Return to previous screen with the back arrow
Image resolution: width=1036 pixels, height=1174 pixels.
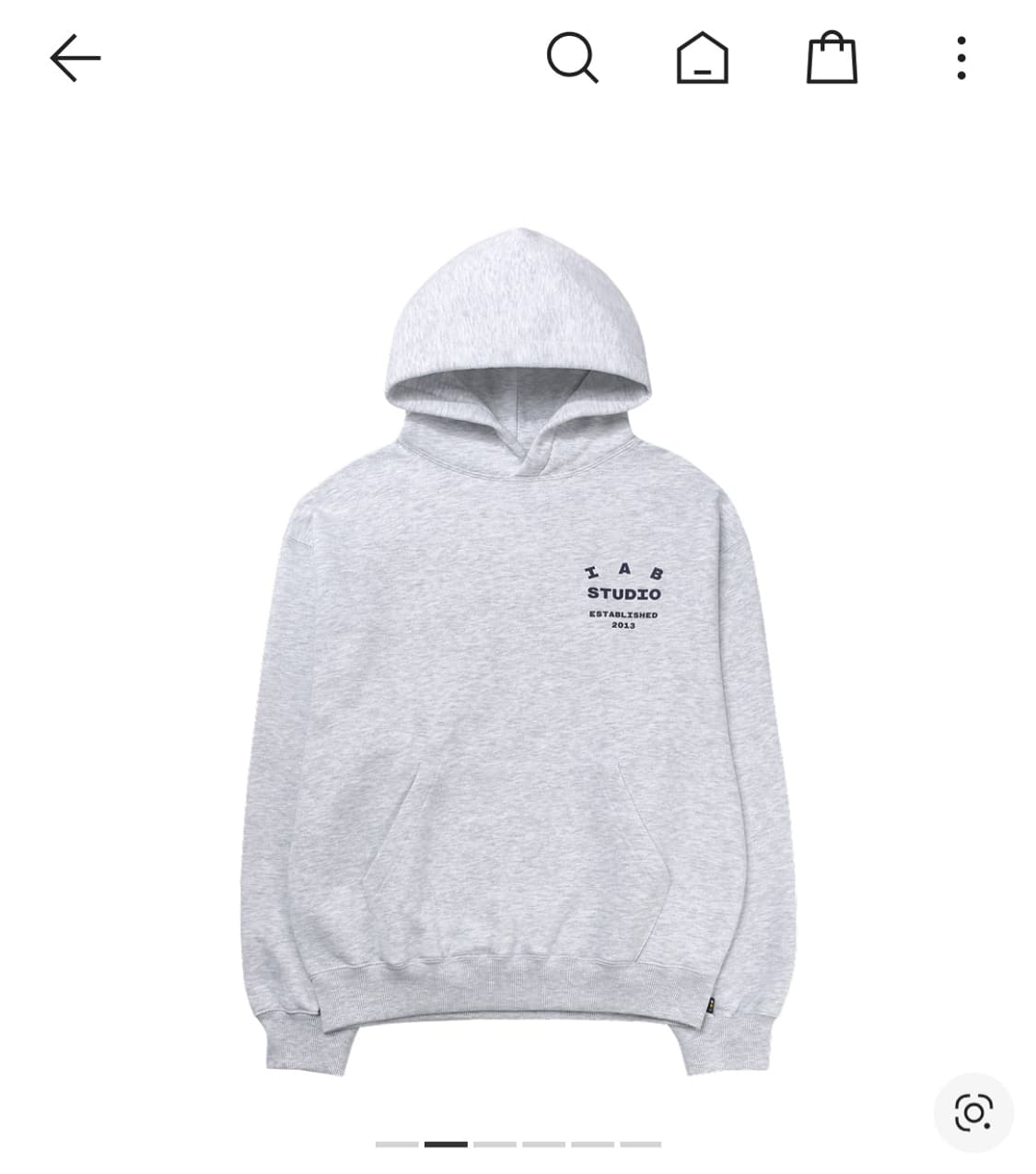pos(73,55)
